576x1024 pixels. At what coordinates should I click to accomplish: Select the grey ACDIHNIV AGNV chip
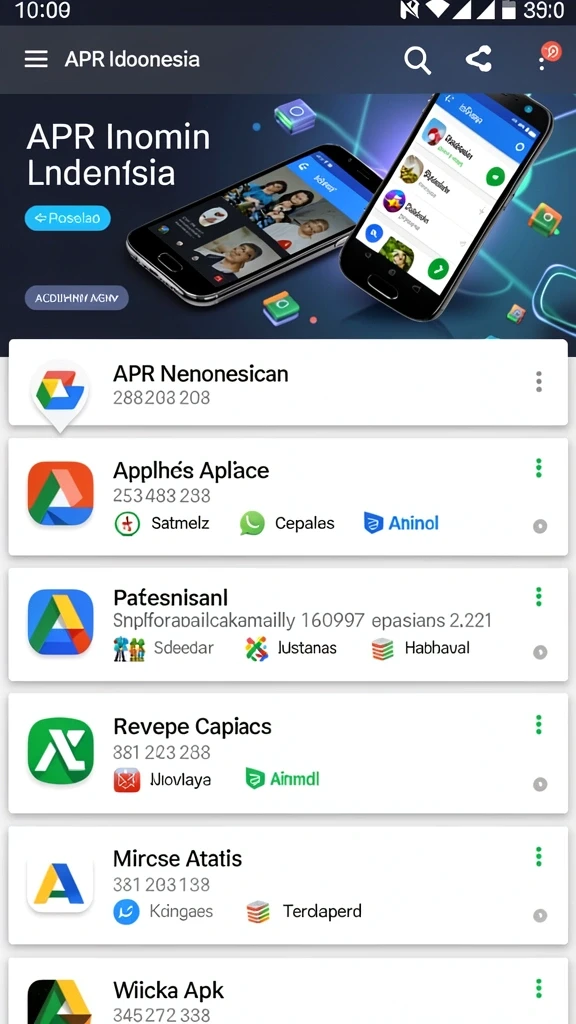point(76,298)
